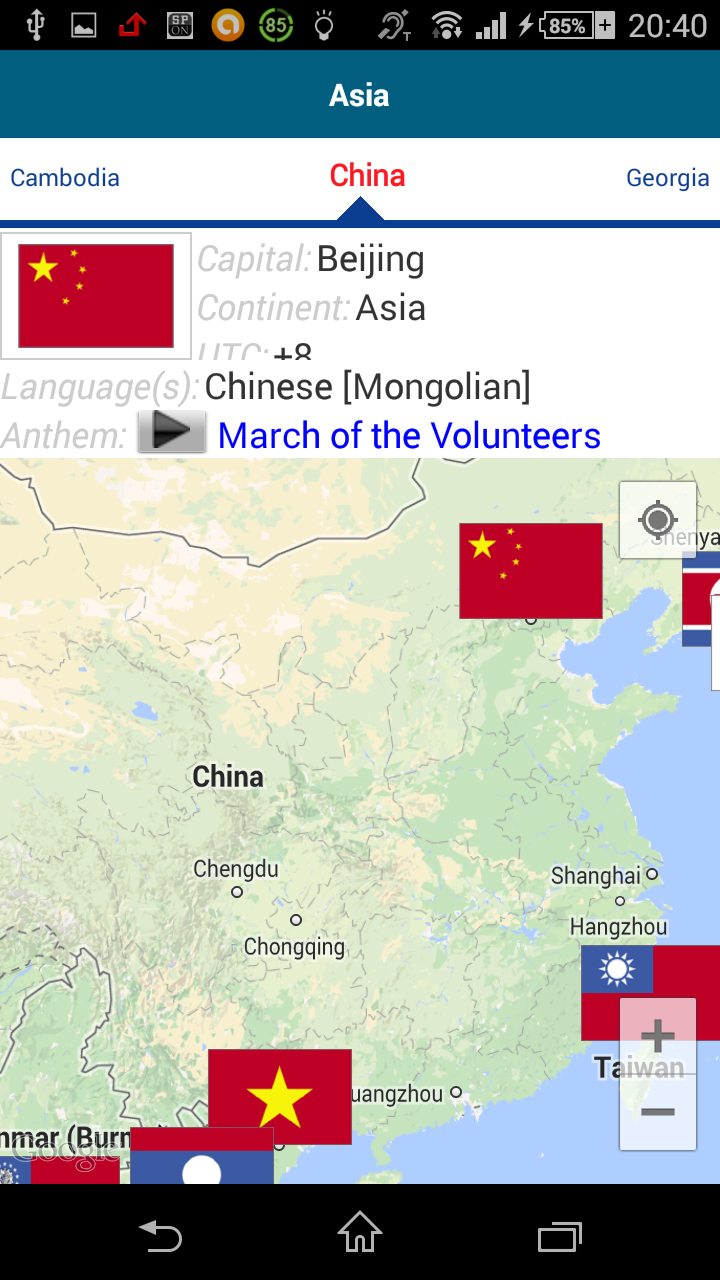Play the national anthem audio

[x=172, y=432]
